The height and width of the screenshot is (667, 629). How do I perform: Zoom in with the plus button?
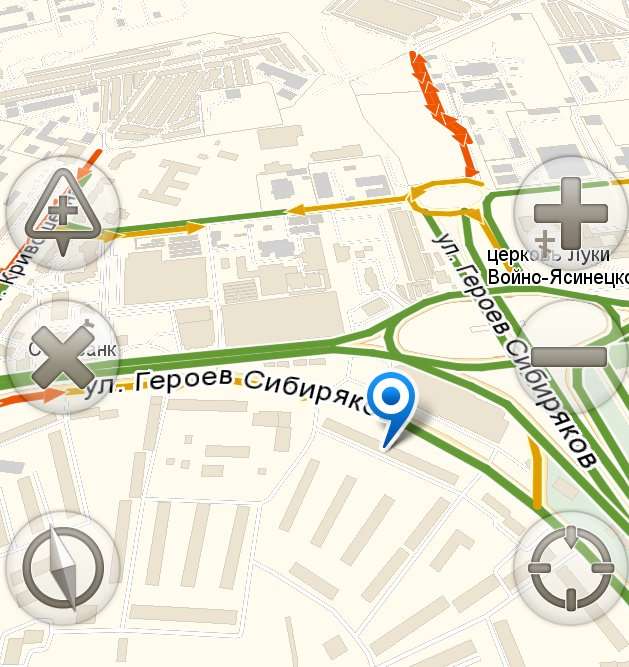[571, 213]
